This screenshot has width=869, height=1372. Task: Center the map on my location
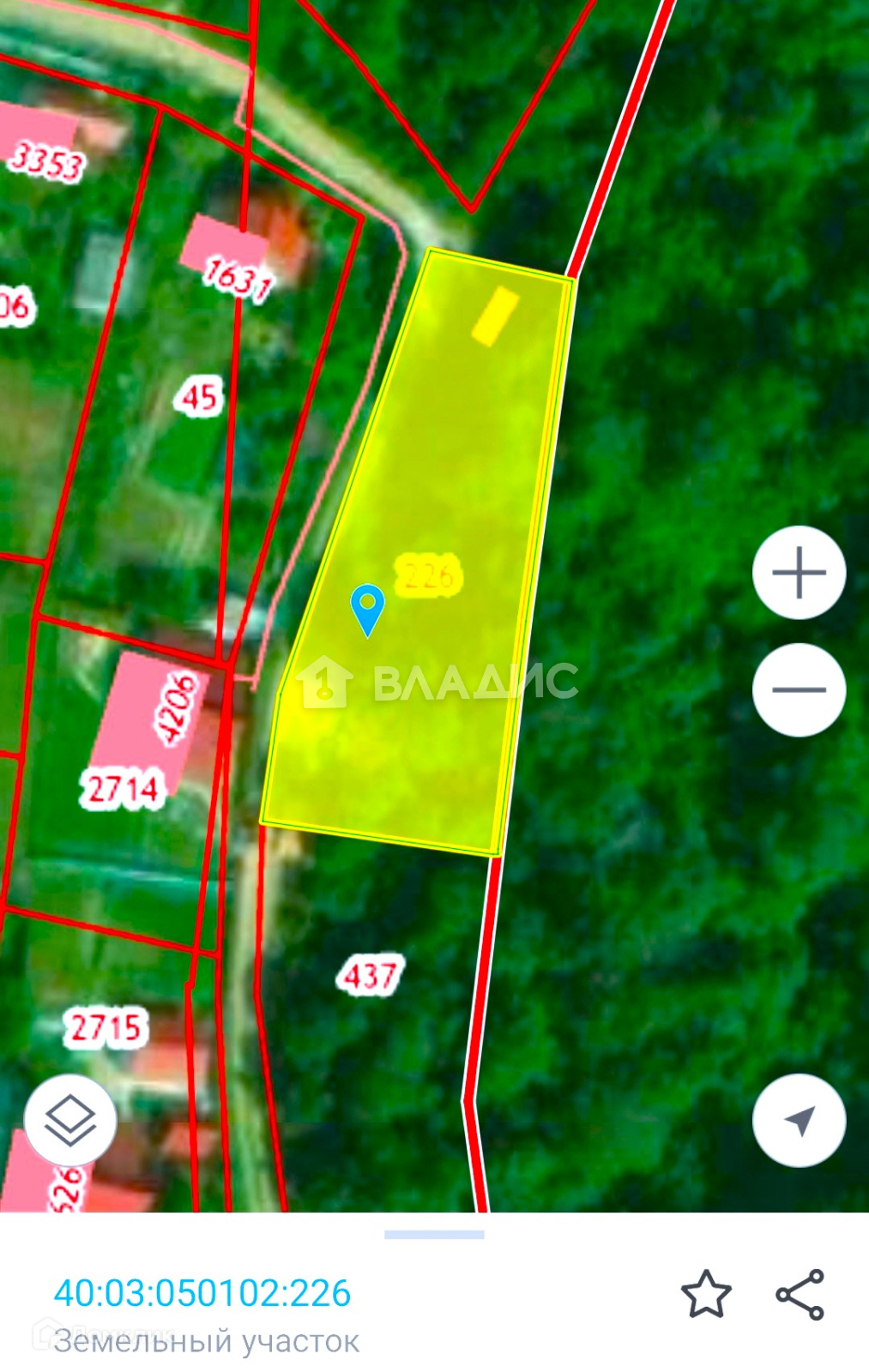[799, 1120]
